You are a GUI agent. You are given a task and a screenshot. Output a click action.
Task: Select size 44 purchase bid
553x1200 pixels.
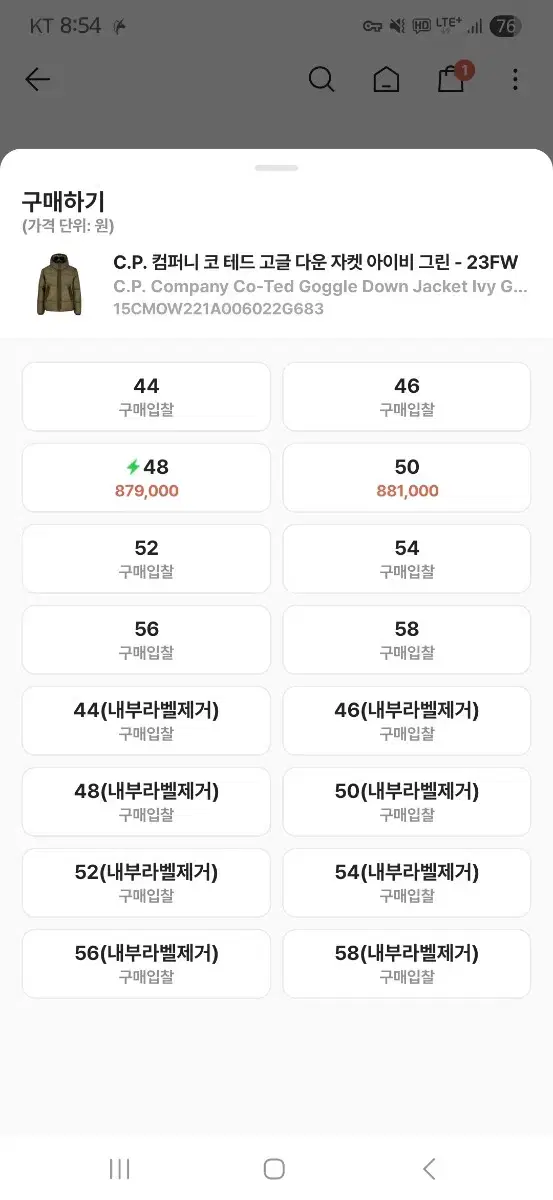tap(146, 397)
